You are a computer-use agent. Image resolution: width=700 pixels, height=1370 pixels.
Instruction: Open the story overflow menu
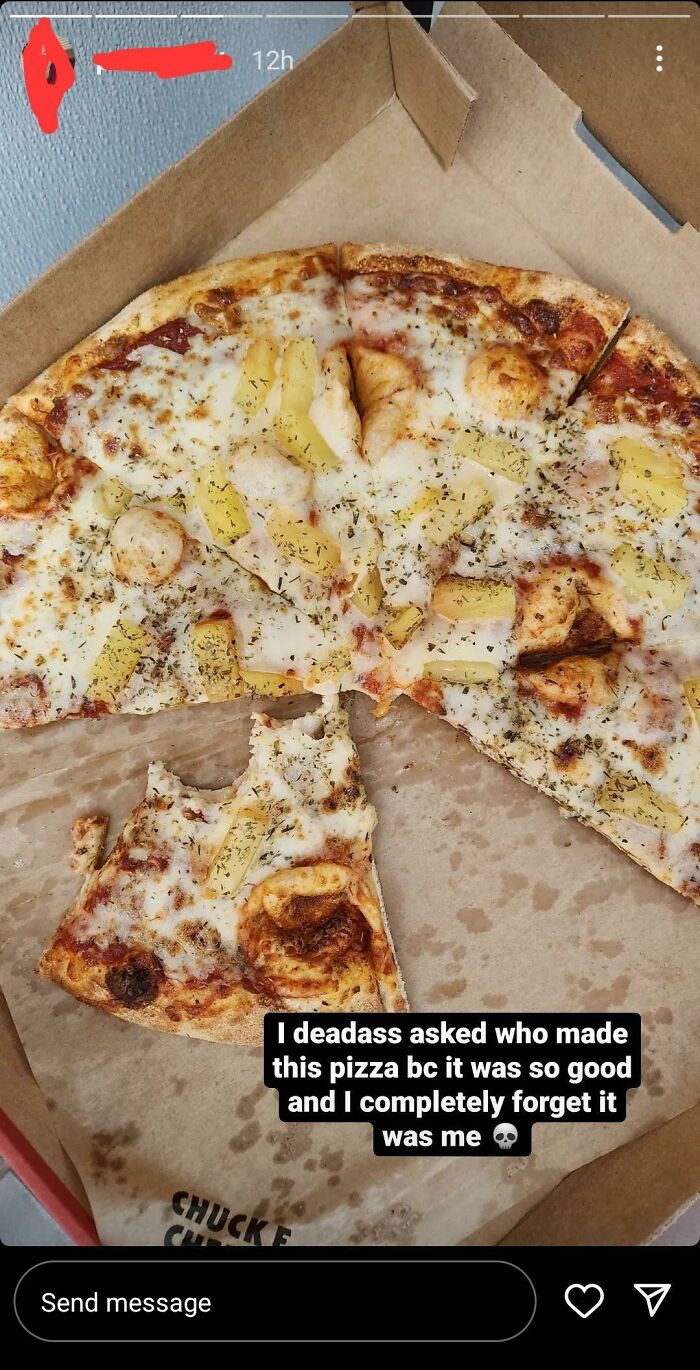tap(659, 59)
